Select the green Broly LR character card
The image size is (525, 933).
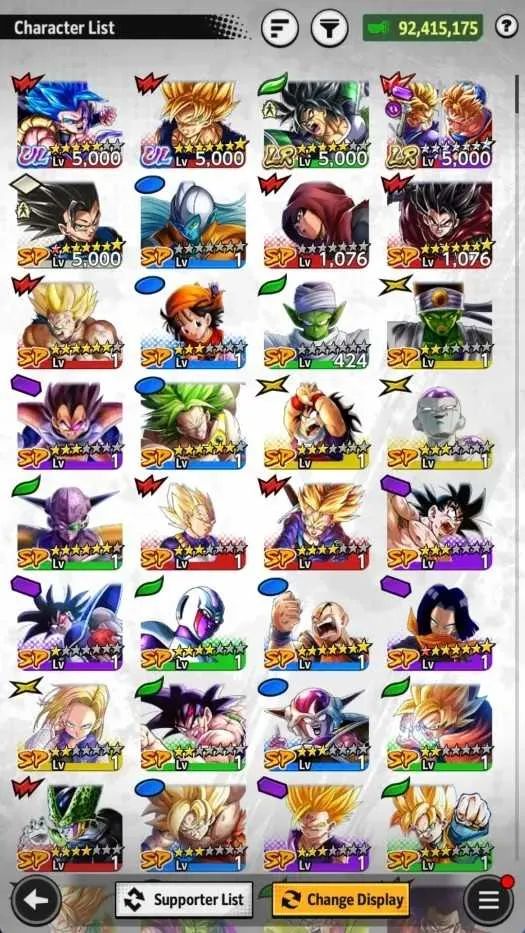click(x=317, y=124)
